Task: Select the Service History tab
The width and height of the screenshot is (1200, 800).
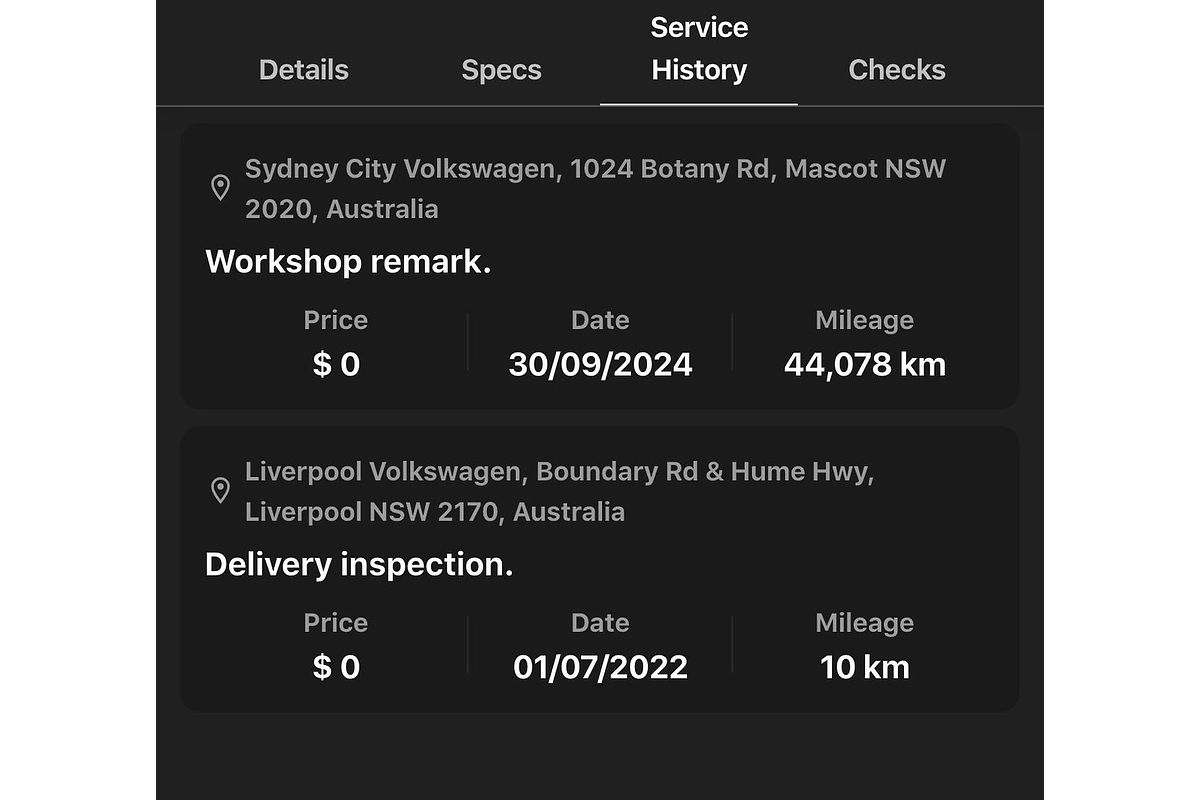Action: click(699, 50)
